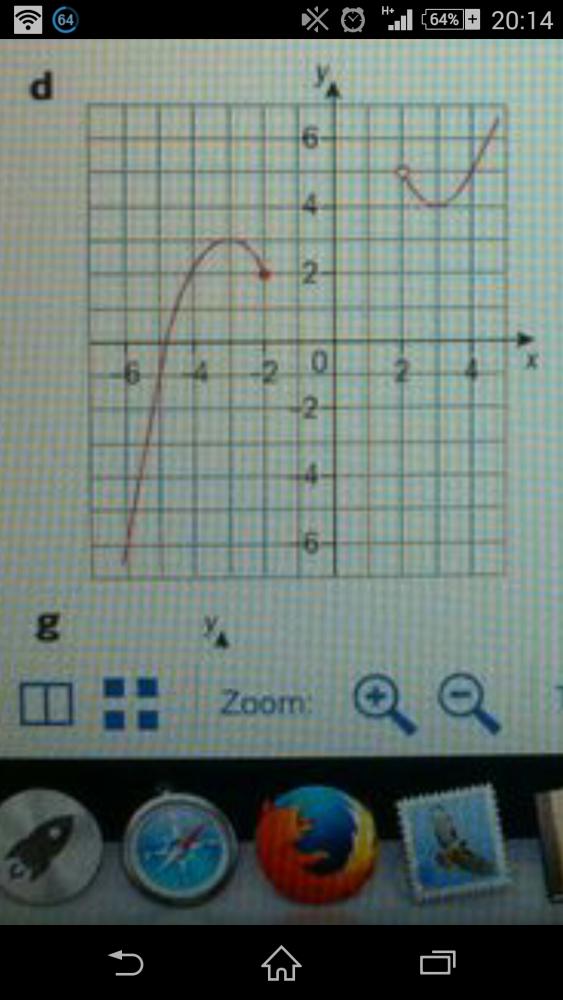This screenshot has height=1000, width=563.
Task: Go back with the system back button
Action: [126, 963]
